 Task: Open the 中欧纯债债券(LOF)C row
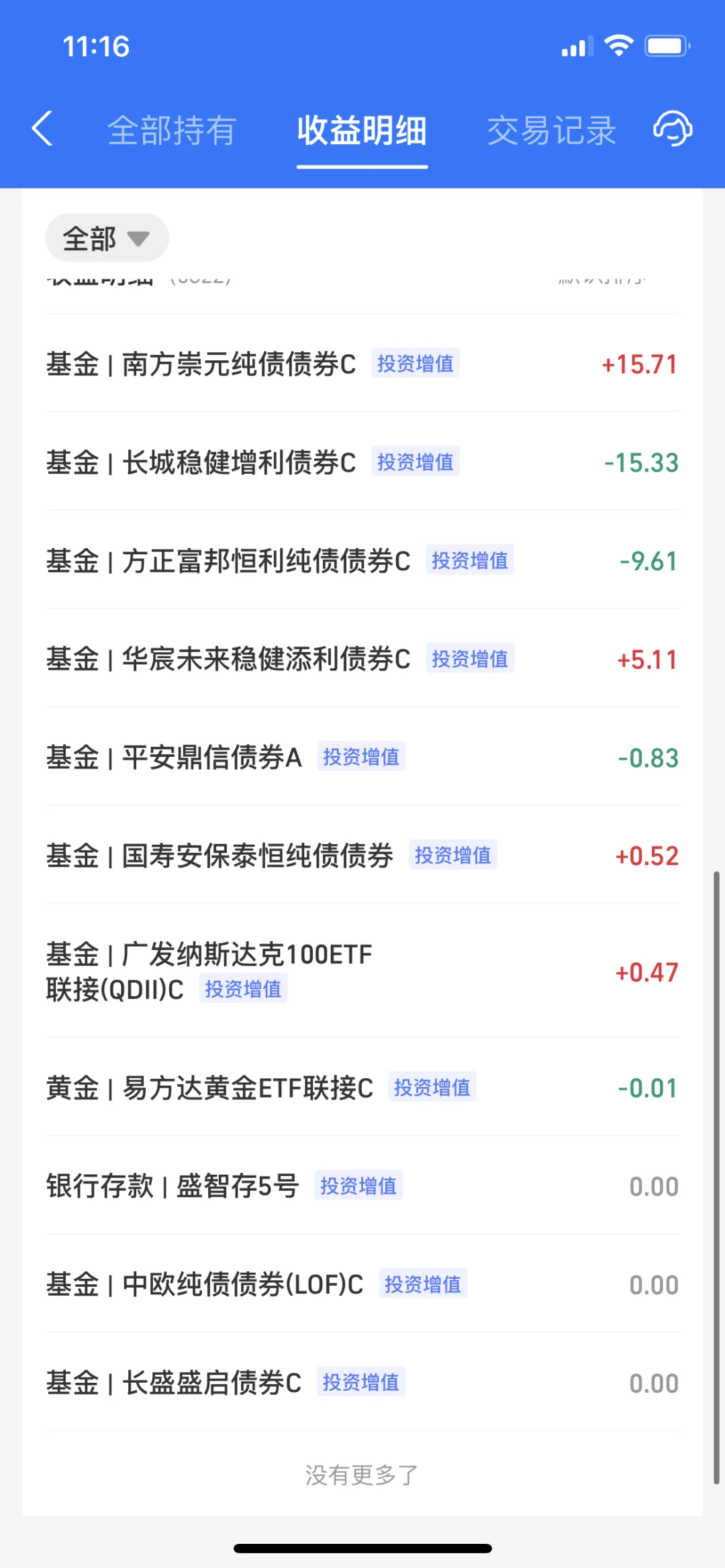pyautogui.click(x=362, y=1284)
